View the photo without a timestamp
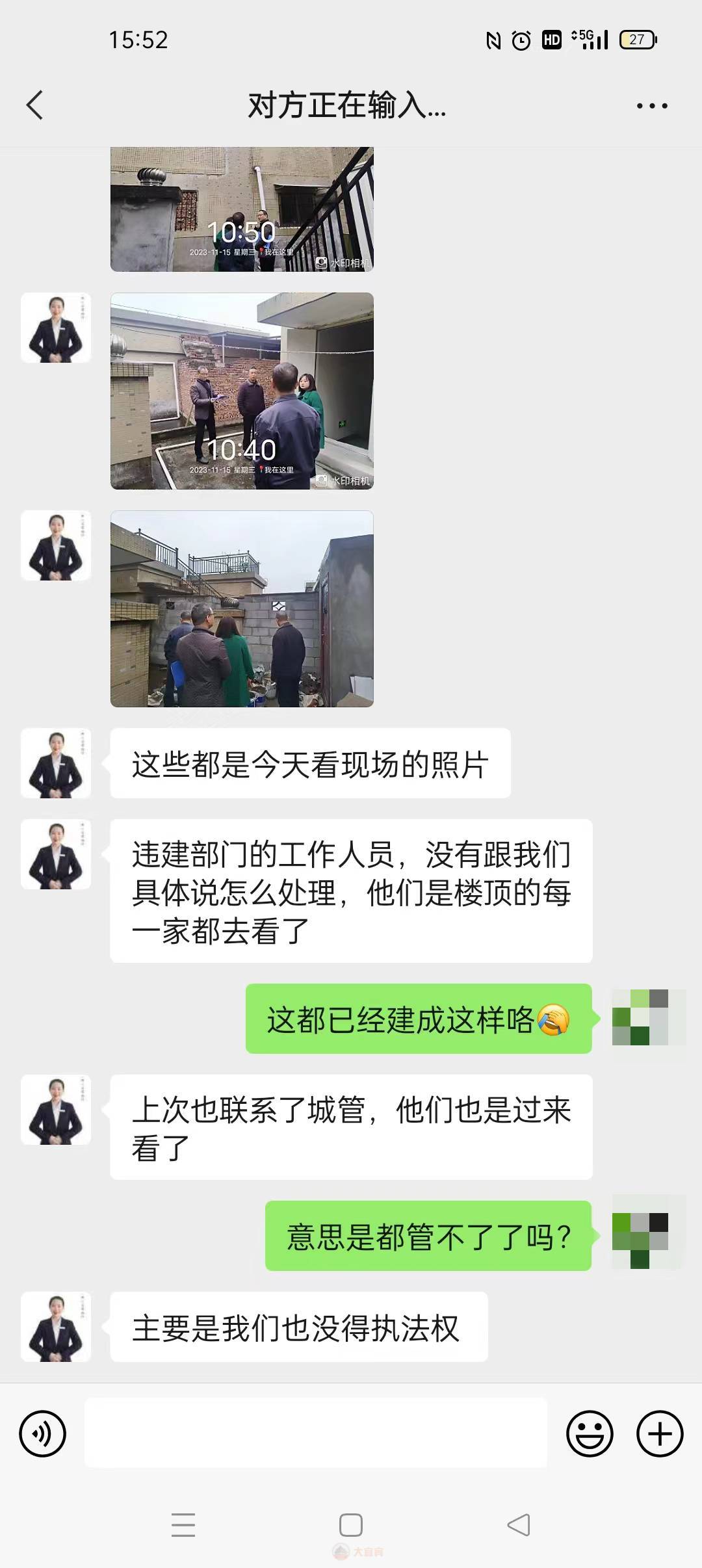 point(242,608)
